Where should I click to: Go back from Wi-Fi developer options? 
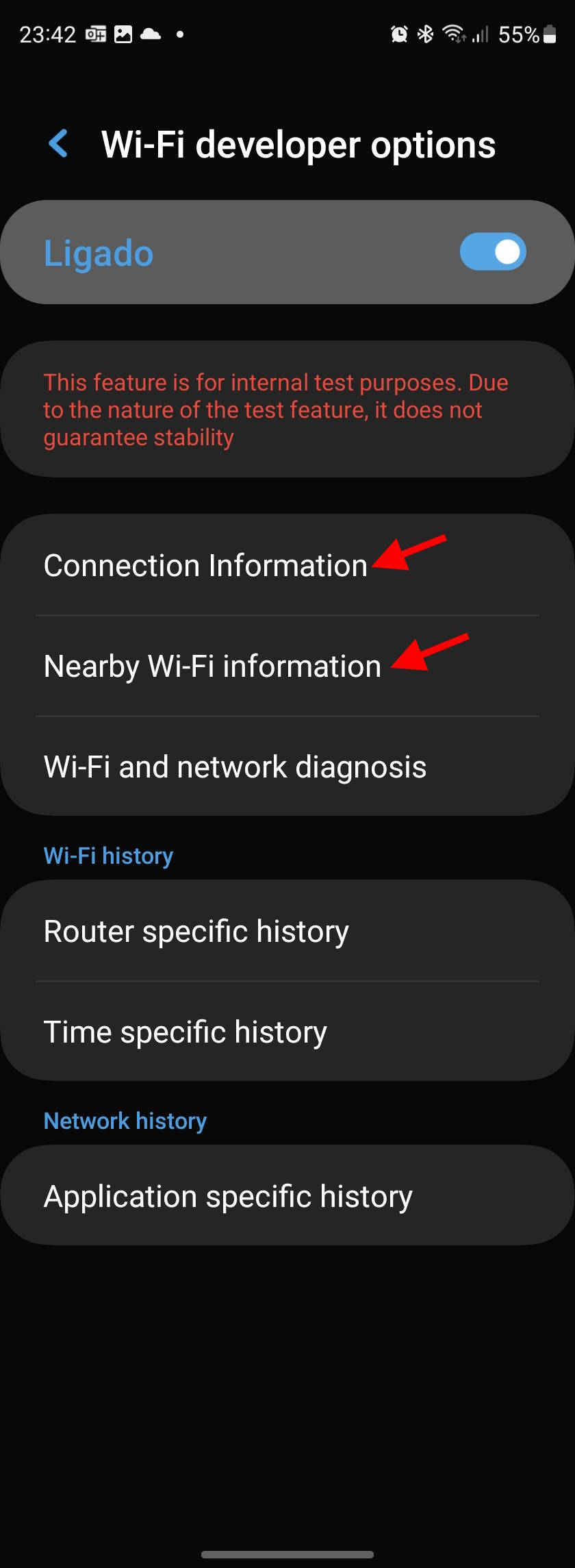coord(59,144)
